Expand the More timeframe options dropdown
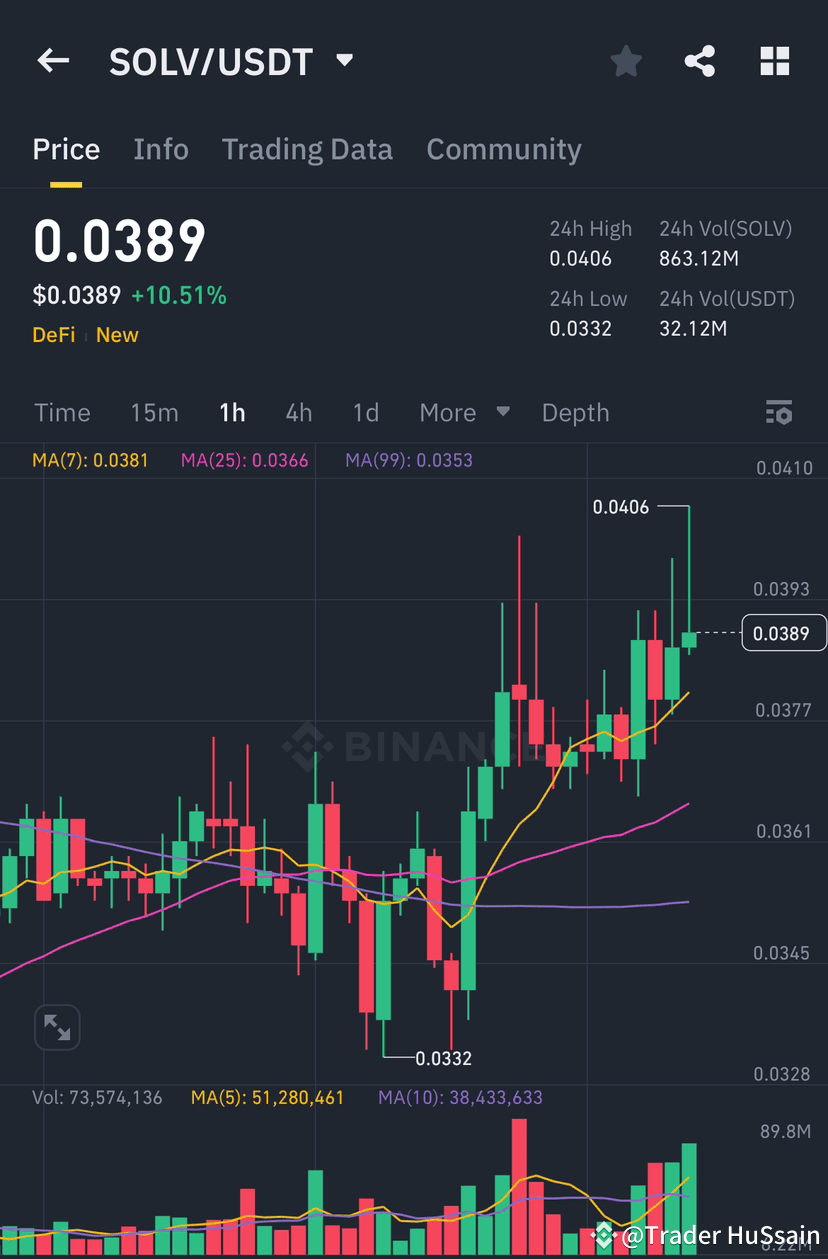 click(x=462, y=412)
